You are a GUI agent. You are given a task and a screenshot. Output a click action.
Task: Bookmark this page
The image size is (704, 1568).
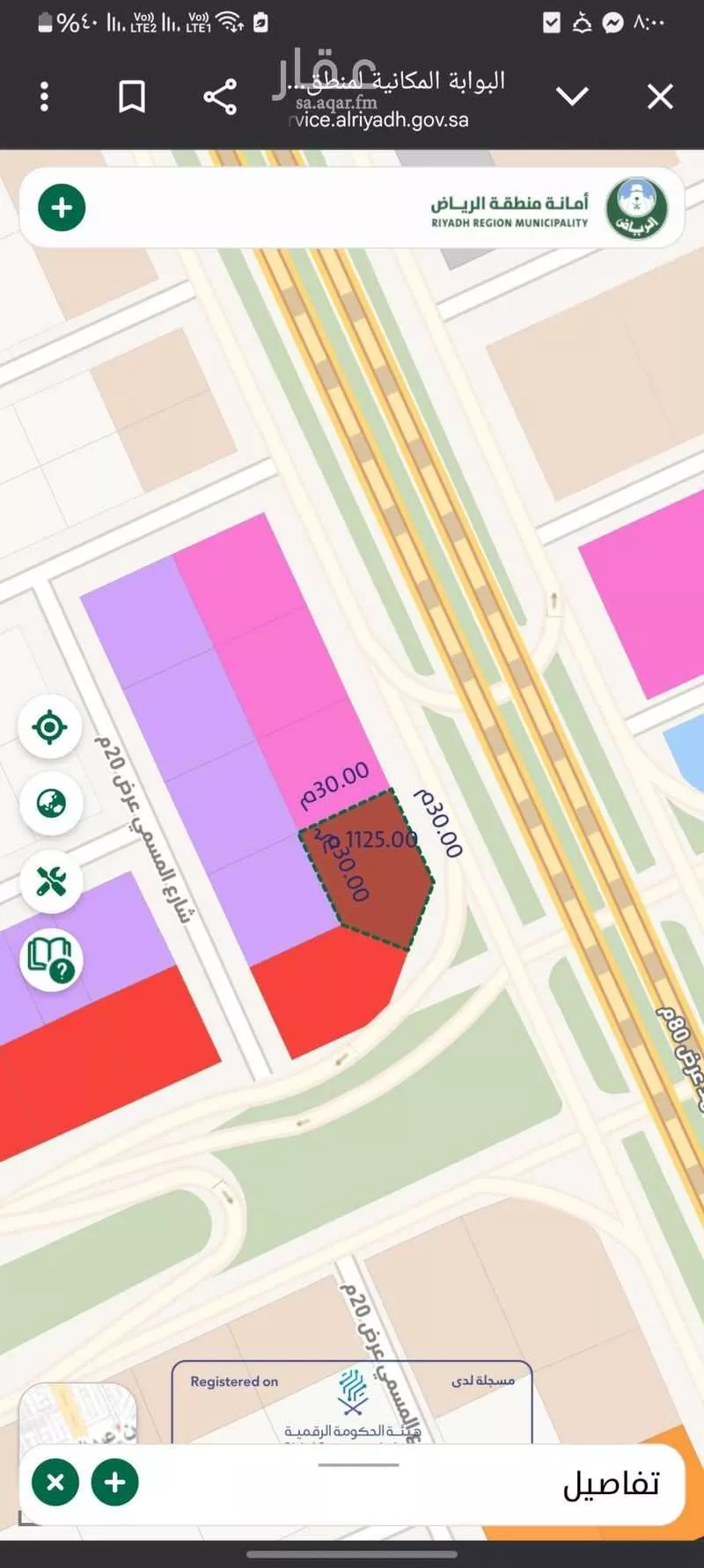click(x=132, y=96)
